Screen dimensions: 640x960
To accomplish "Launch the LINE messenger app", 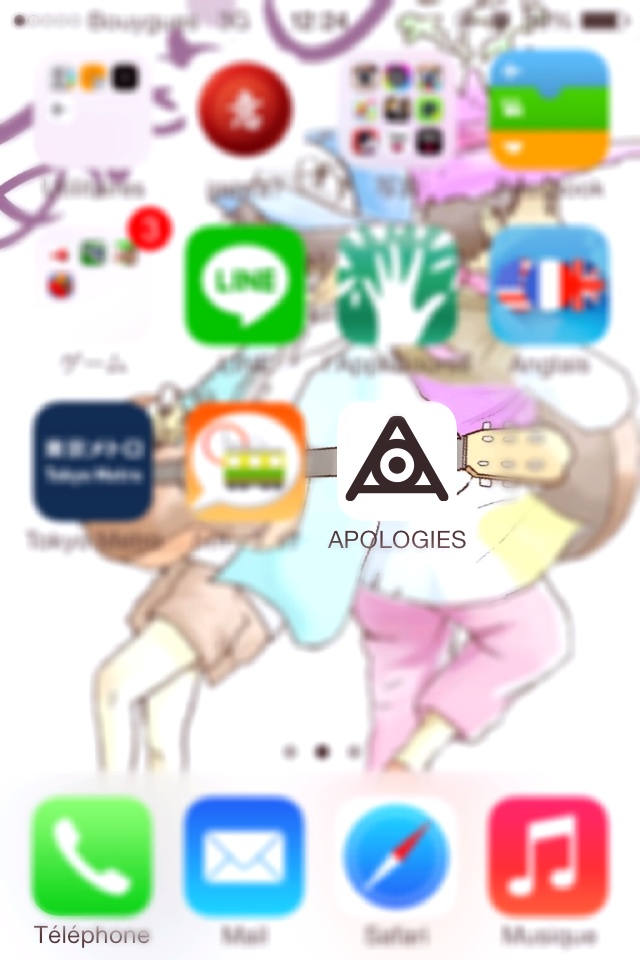I will tap(245, 285).
